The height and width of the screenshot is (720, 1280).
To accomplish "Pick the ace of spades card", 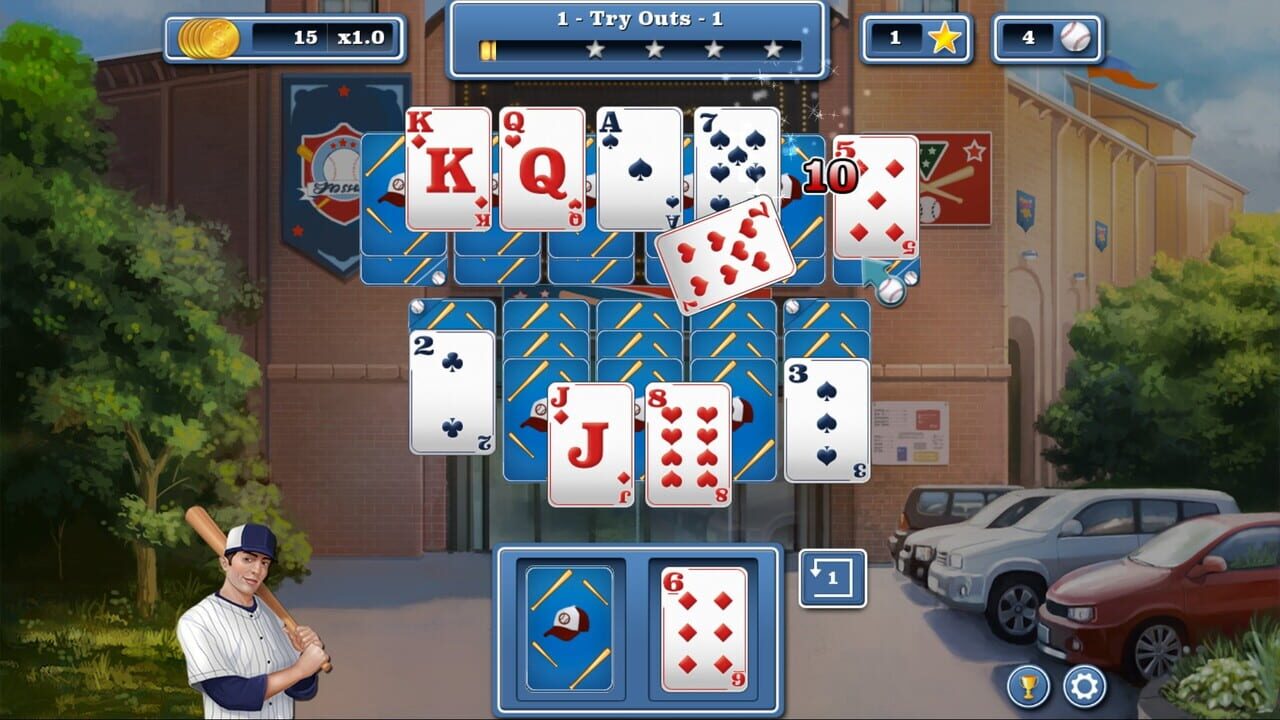I will coord(639,169).
